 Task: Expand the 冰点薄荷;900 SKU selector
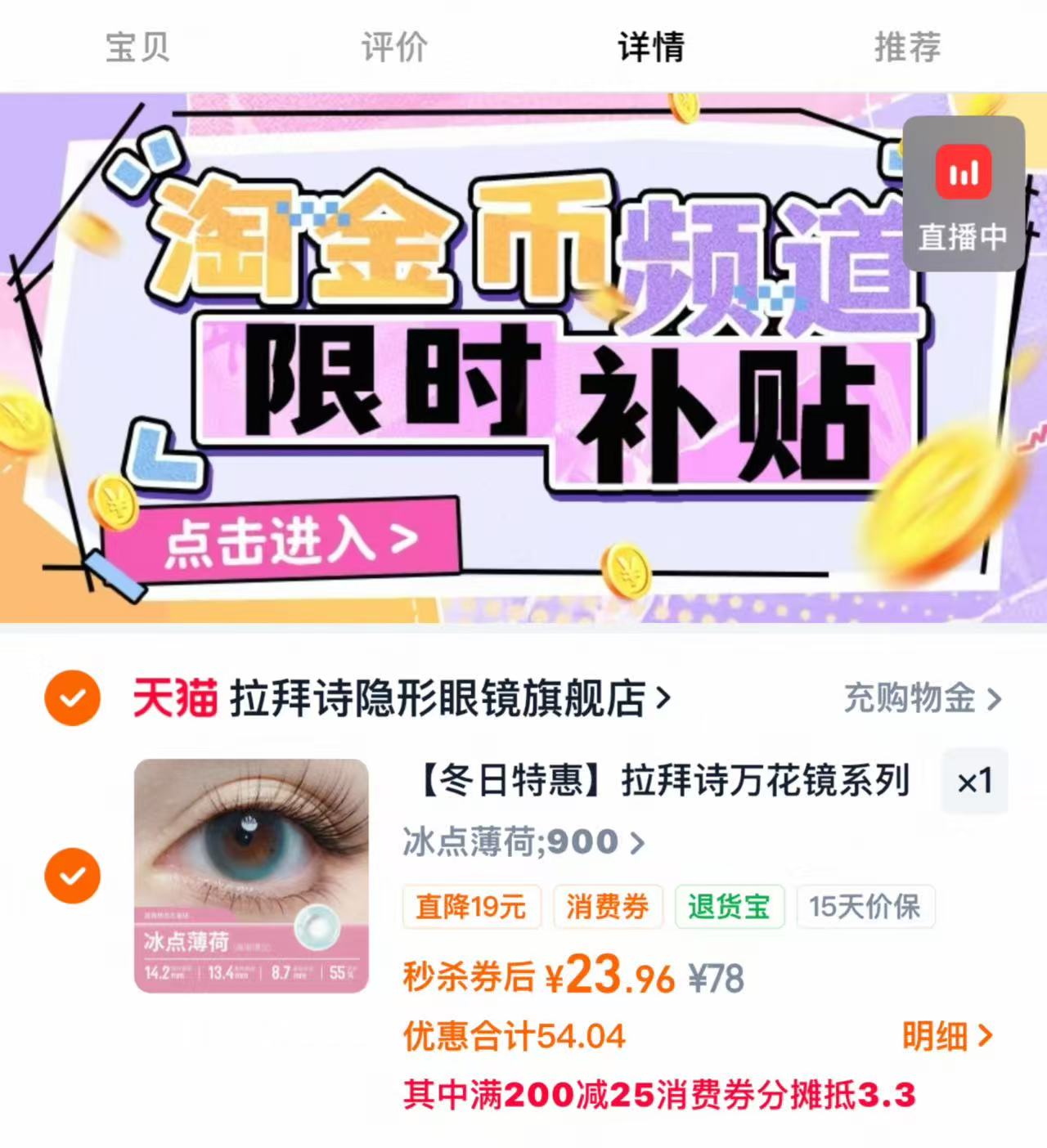[522, 842]
